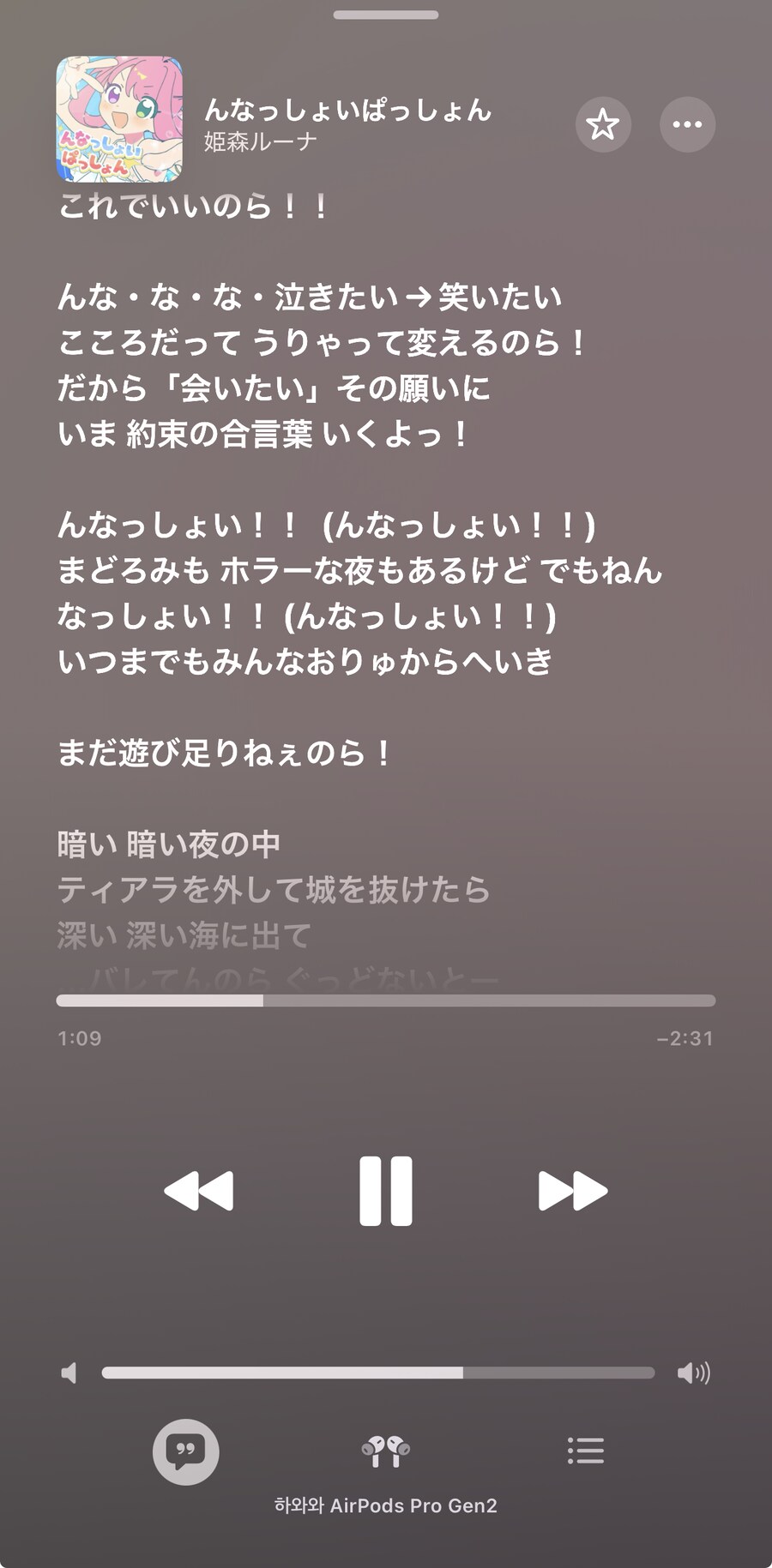Hide the lyrics view
The width and height of the screenshot is (772, 1568).
185,1451
